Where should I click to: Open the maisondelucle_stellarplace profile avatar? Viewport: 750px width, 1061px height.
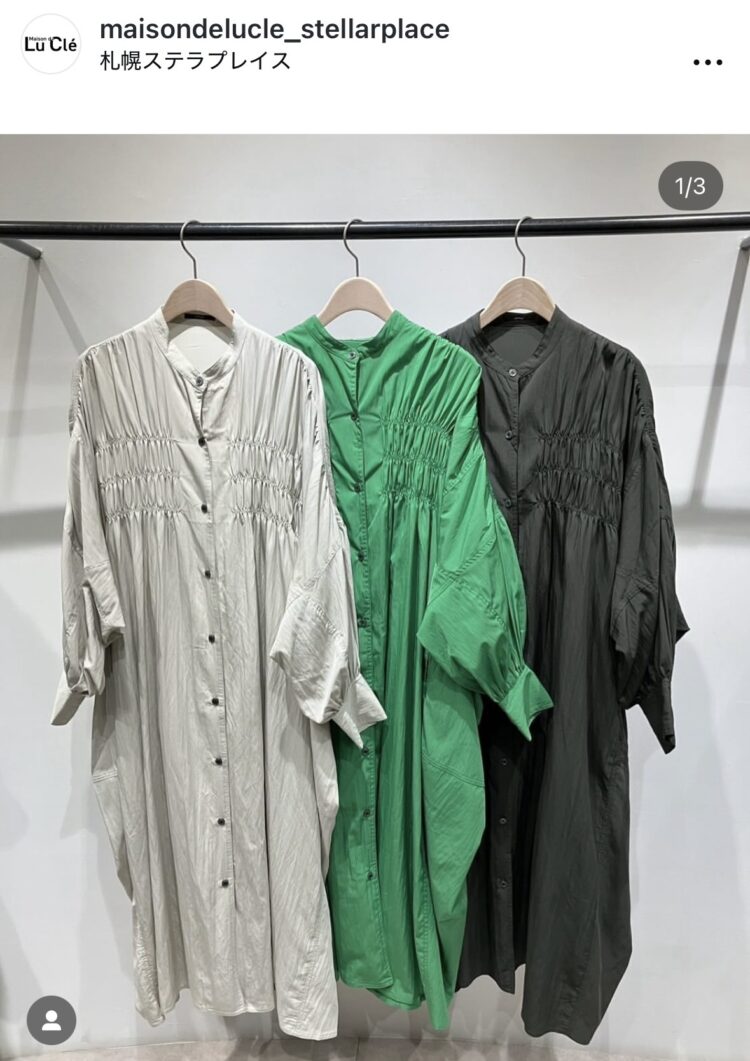coord(50,44)
